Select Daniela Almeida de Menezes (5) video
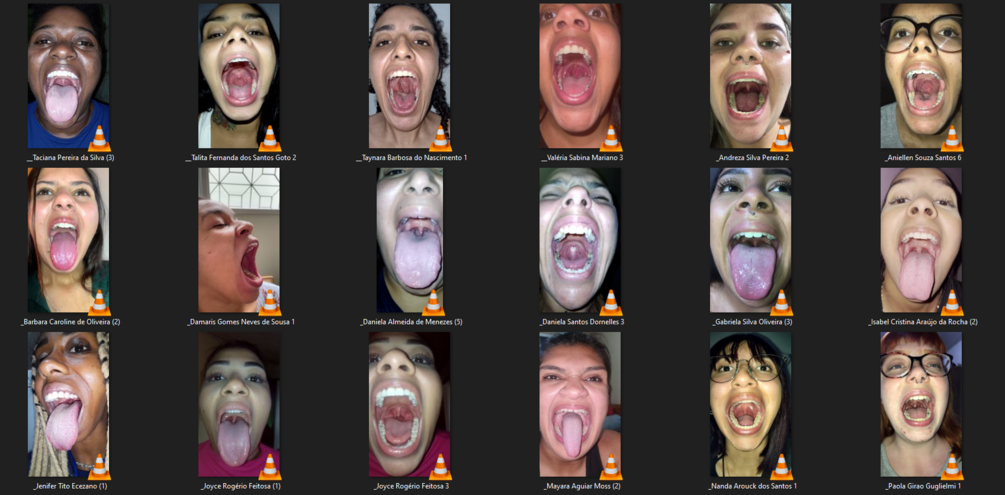The height and width of the screenshot is (495, 1005). (x=409, y=241)
